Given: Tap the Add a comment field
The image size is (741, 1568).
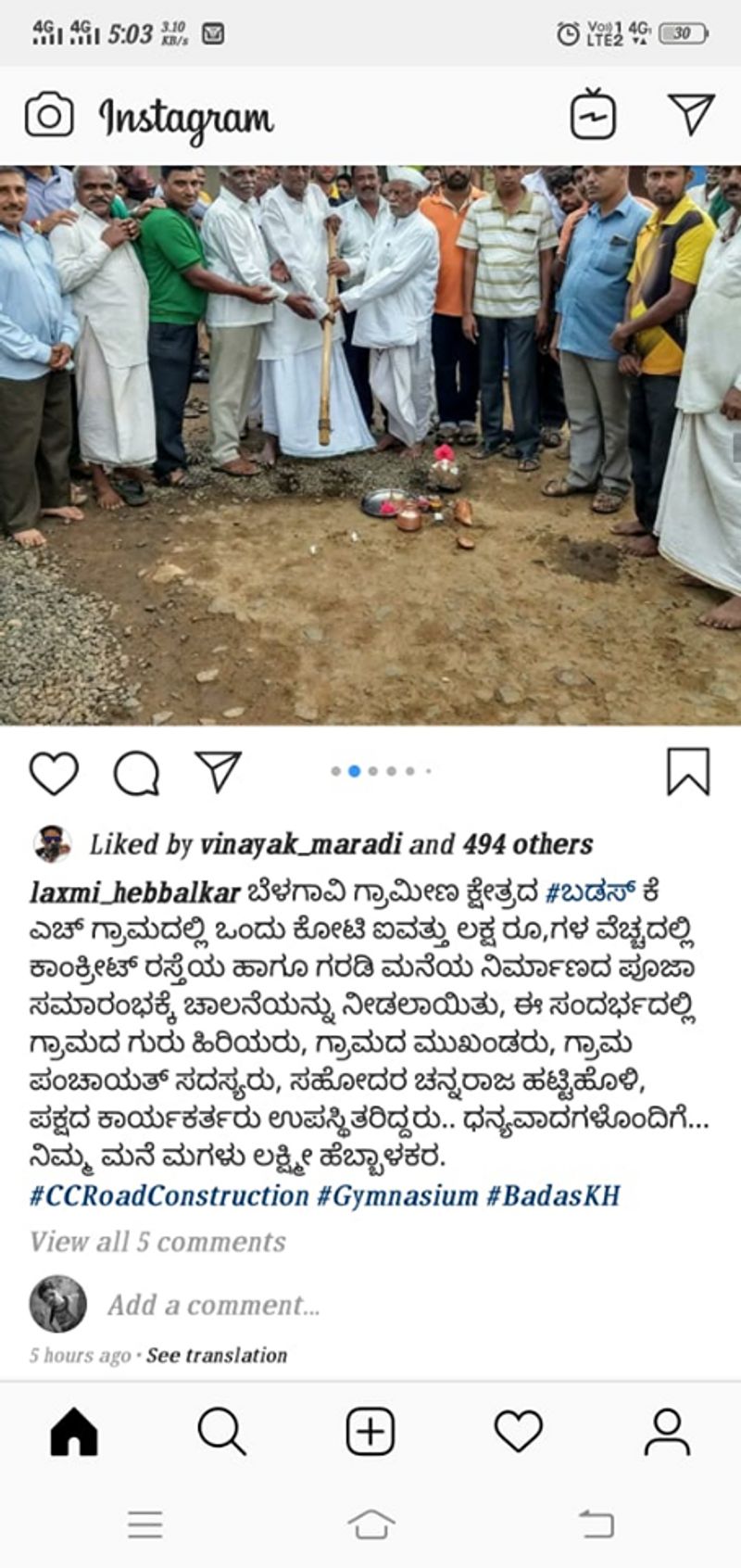Looking at the screenshot, I should 213,1305.
